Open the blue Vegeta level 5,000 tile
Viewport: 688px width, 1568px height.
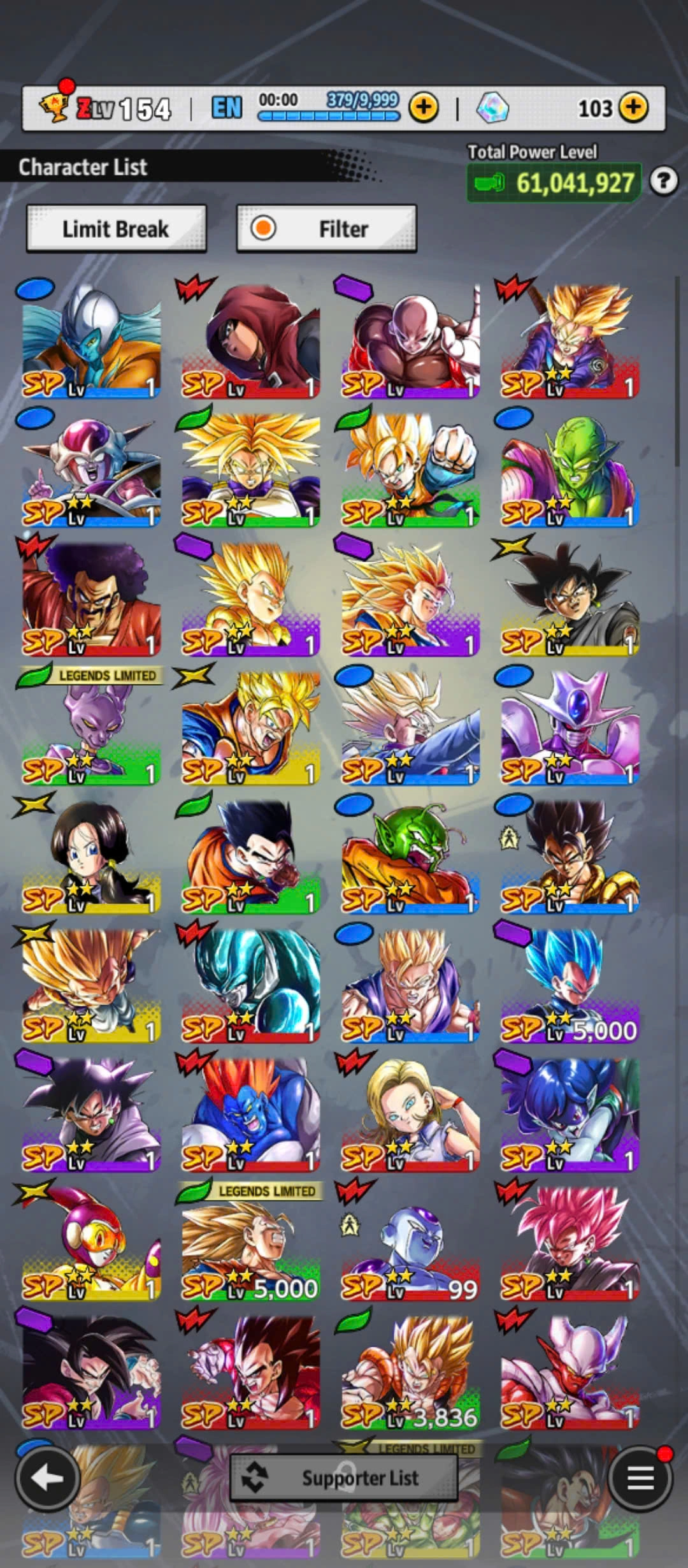[570, 985]
